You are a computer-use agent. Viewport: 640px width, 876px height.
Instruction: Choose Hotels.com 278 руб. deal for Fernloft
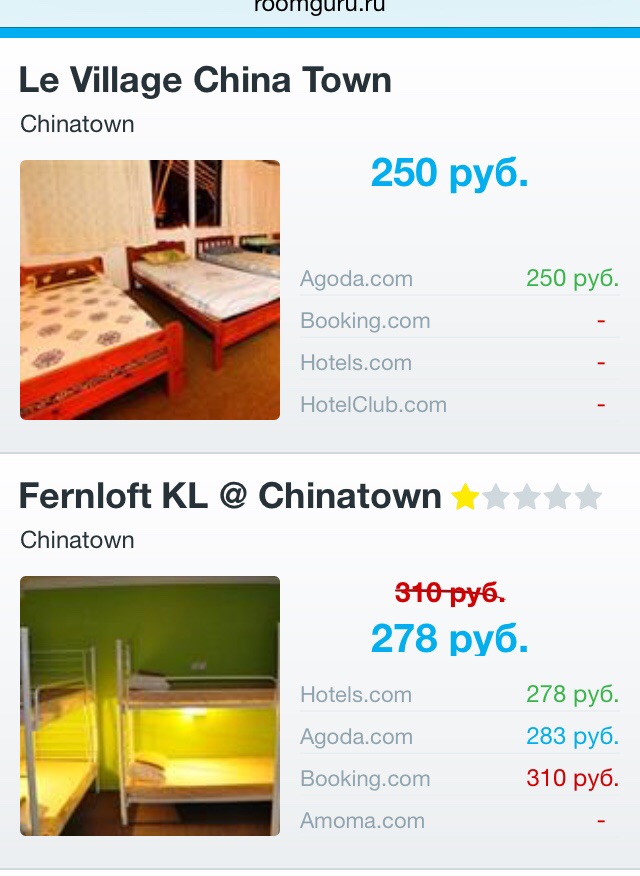point(459,695)
